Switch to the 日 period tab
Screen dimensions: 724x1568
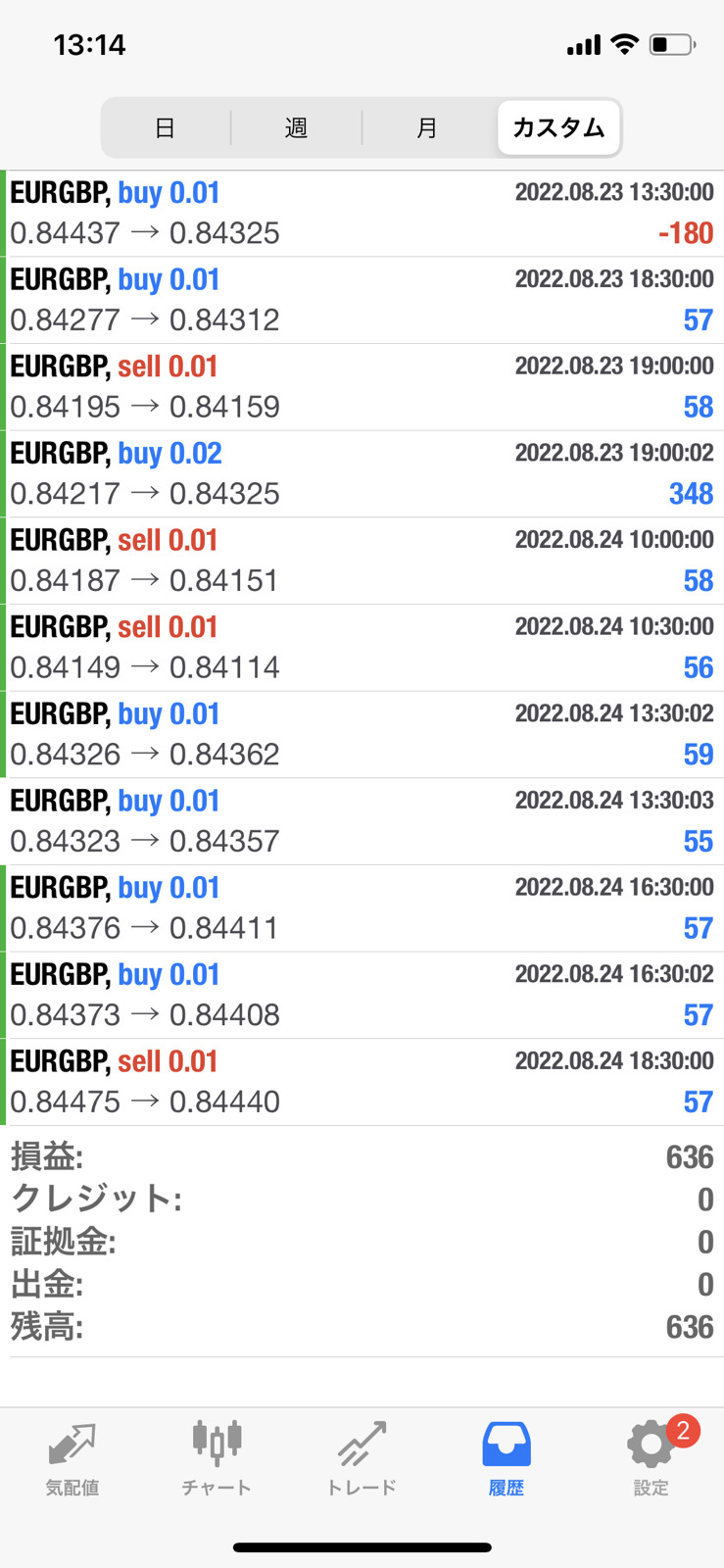[x=166, y=127]
